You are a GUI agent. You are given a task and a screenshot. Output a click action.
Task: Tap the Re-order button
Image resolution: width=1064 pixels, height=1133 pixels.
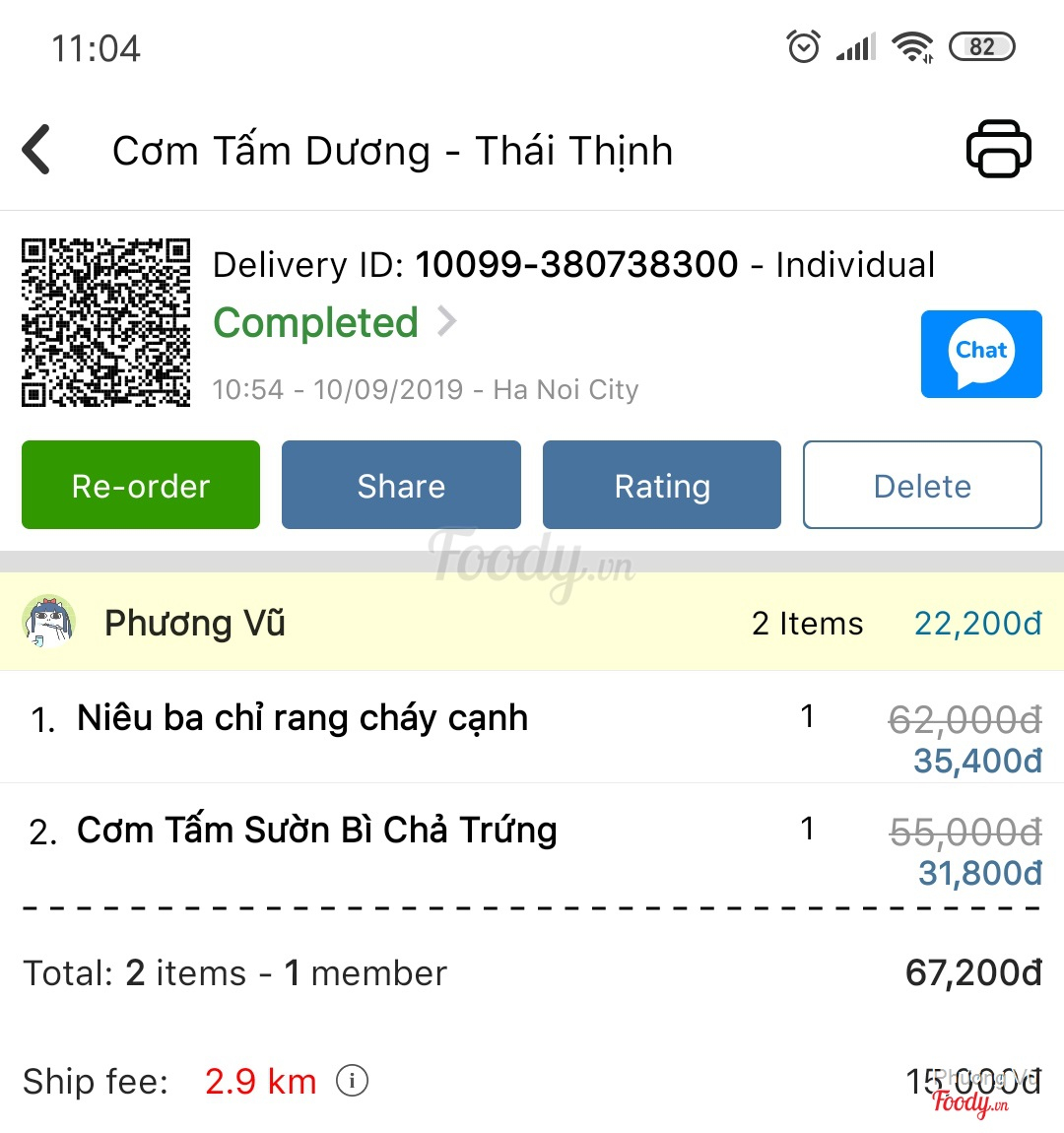(141, 485)
